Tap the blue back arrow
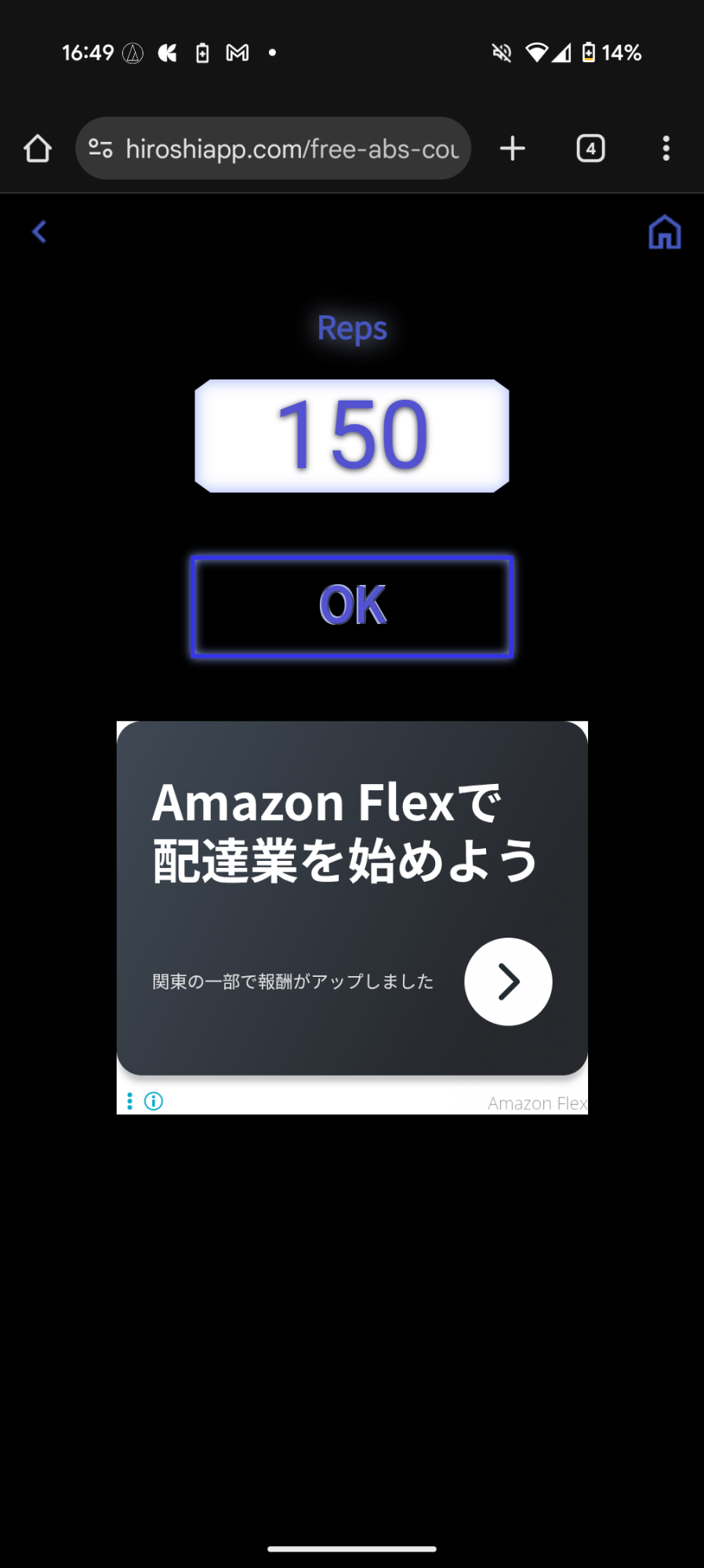 coord(39,231)
